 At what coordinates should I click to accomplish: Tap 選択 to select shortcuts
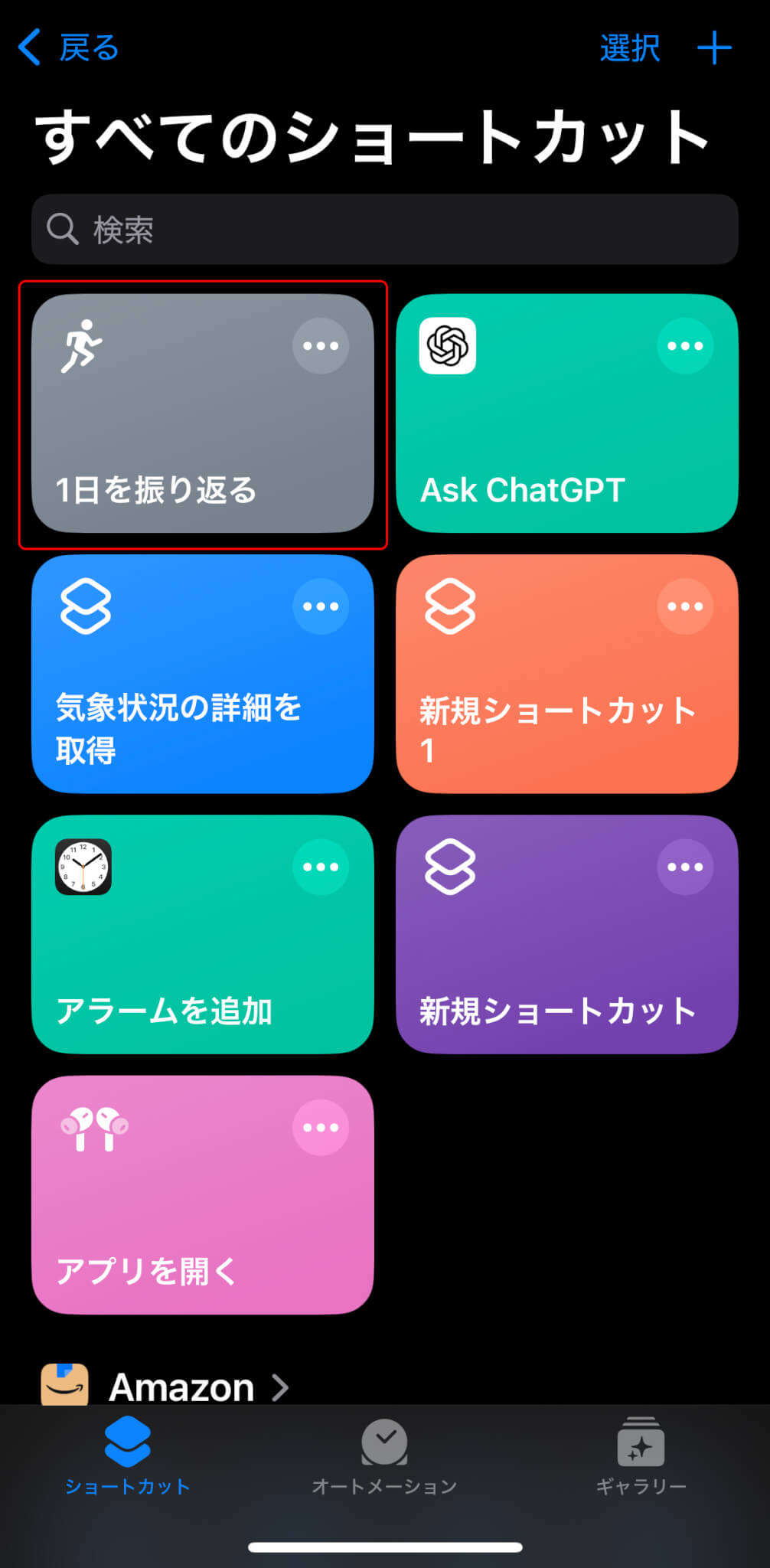click(x=629, y=47)
